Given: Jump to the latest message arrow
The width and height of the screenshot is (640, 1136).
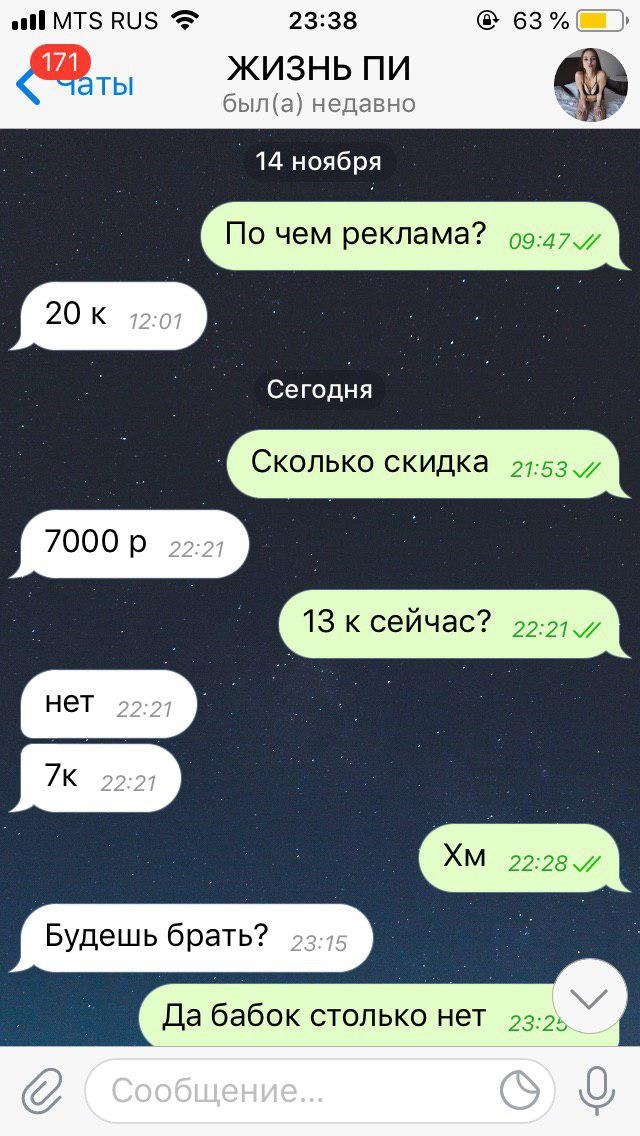Looking at the screenshot, I should (x=589, y=996).
